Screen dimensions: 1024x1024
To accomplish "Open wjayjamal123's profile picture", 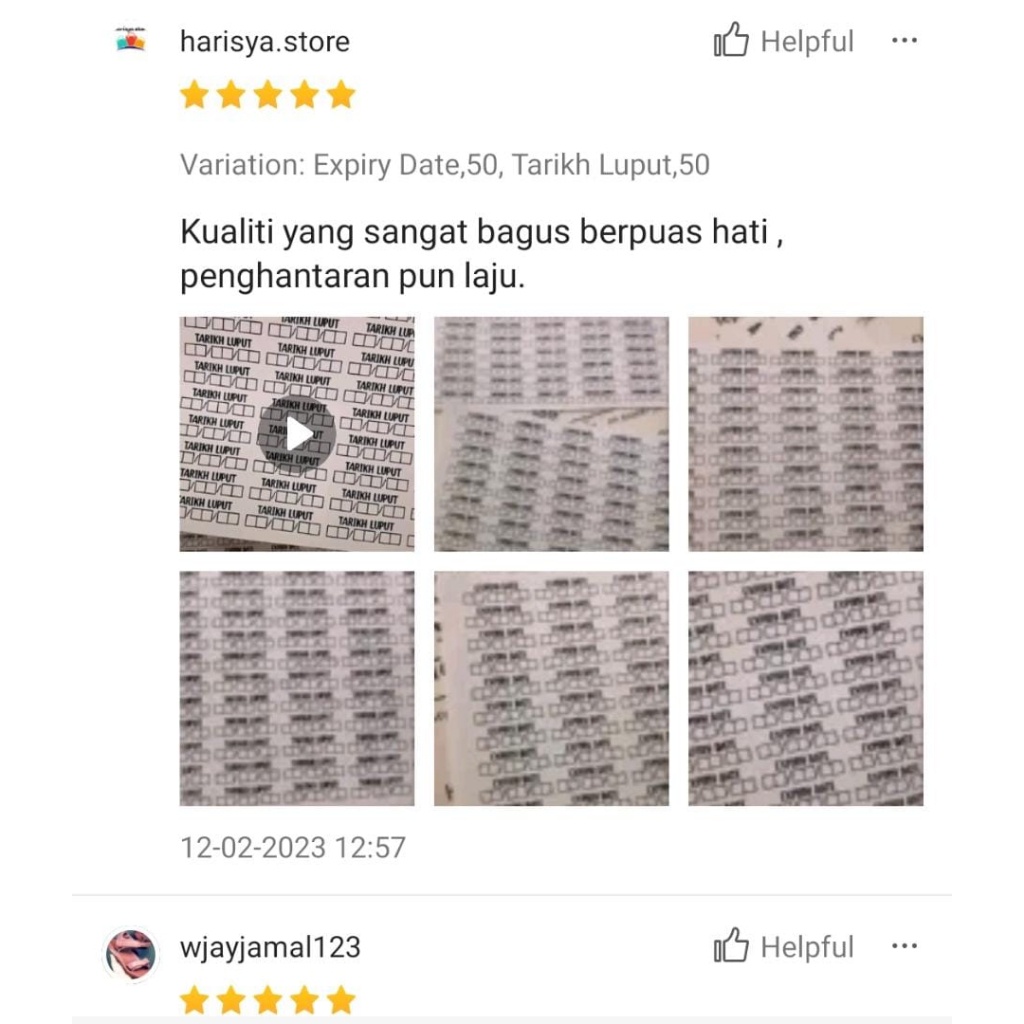I will coord(131,955).
